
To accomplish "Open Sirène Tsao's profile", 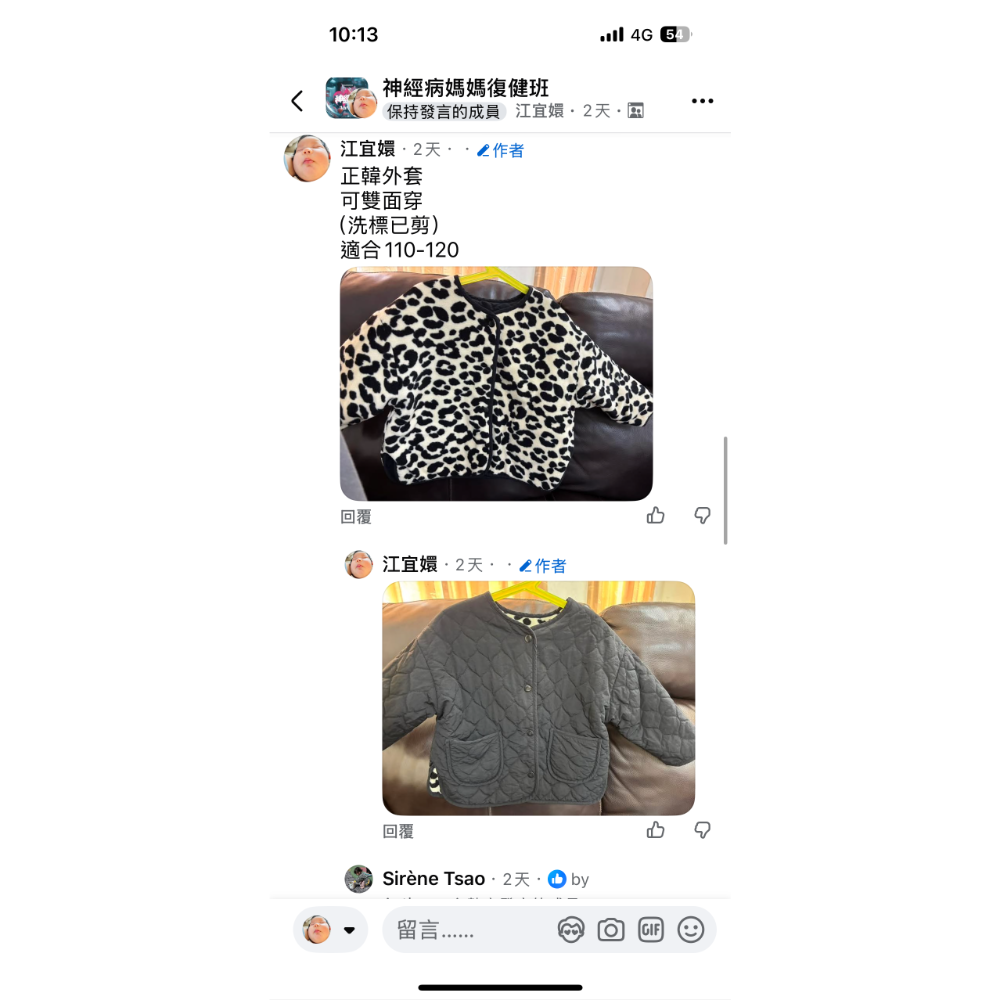I will click(433, 879).
